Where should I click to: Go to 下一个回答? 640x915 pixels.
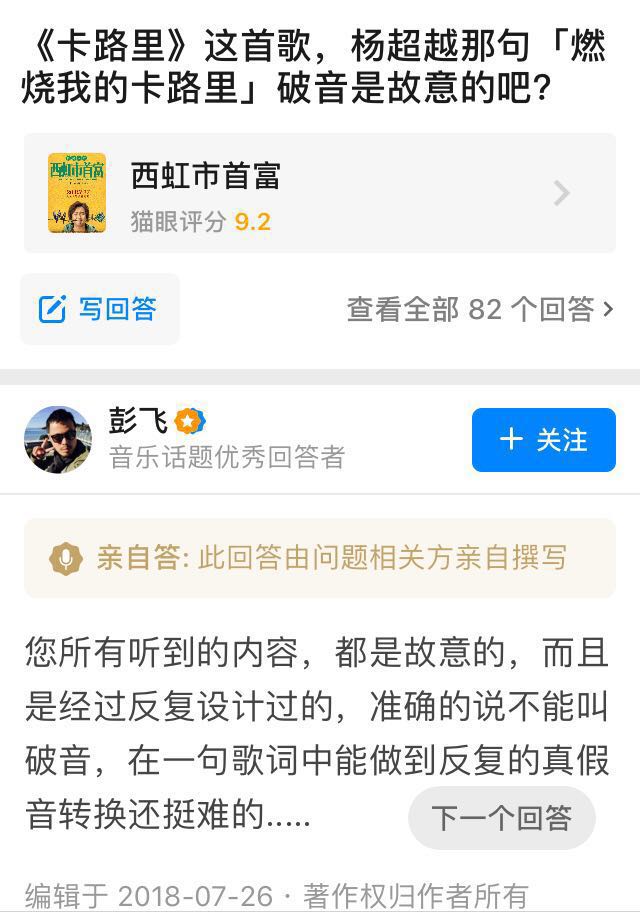coord(501,818)
